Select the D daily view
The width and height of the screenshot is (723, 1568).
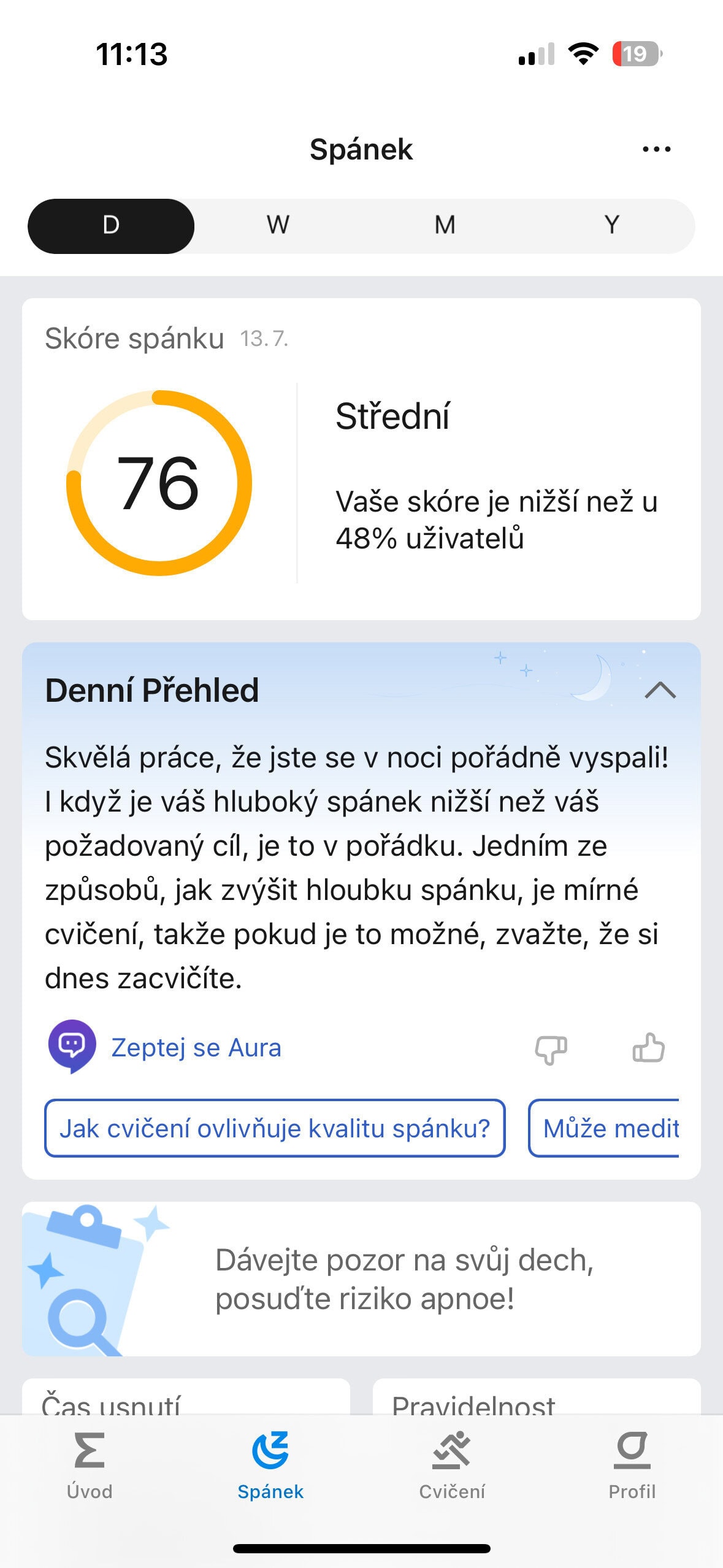point(111,225)
